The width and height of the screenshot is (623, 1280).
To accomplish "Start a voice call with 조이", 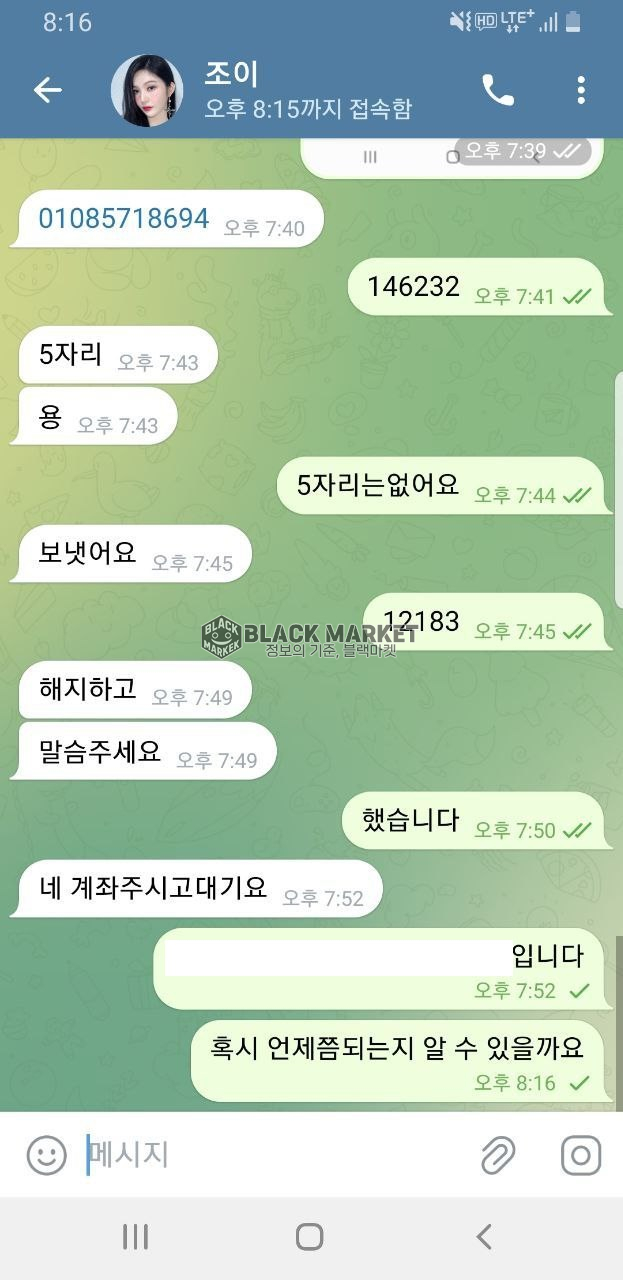I will coord(497,90).
